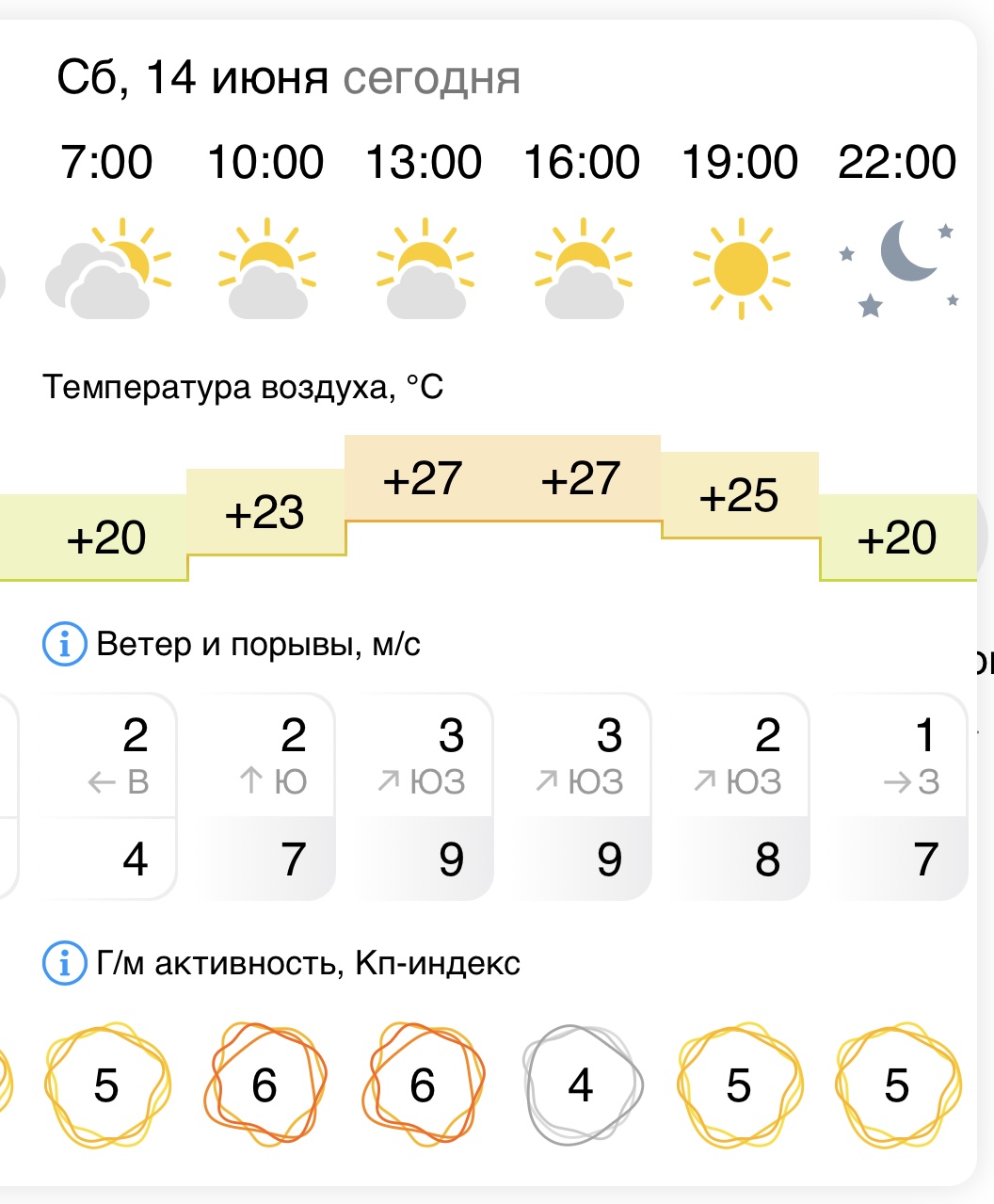
Task: Tap the info icon beside Г/м активность
Action: click(x=65, y=964)
